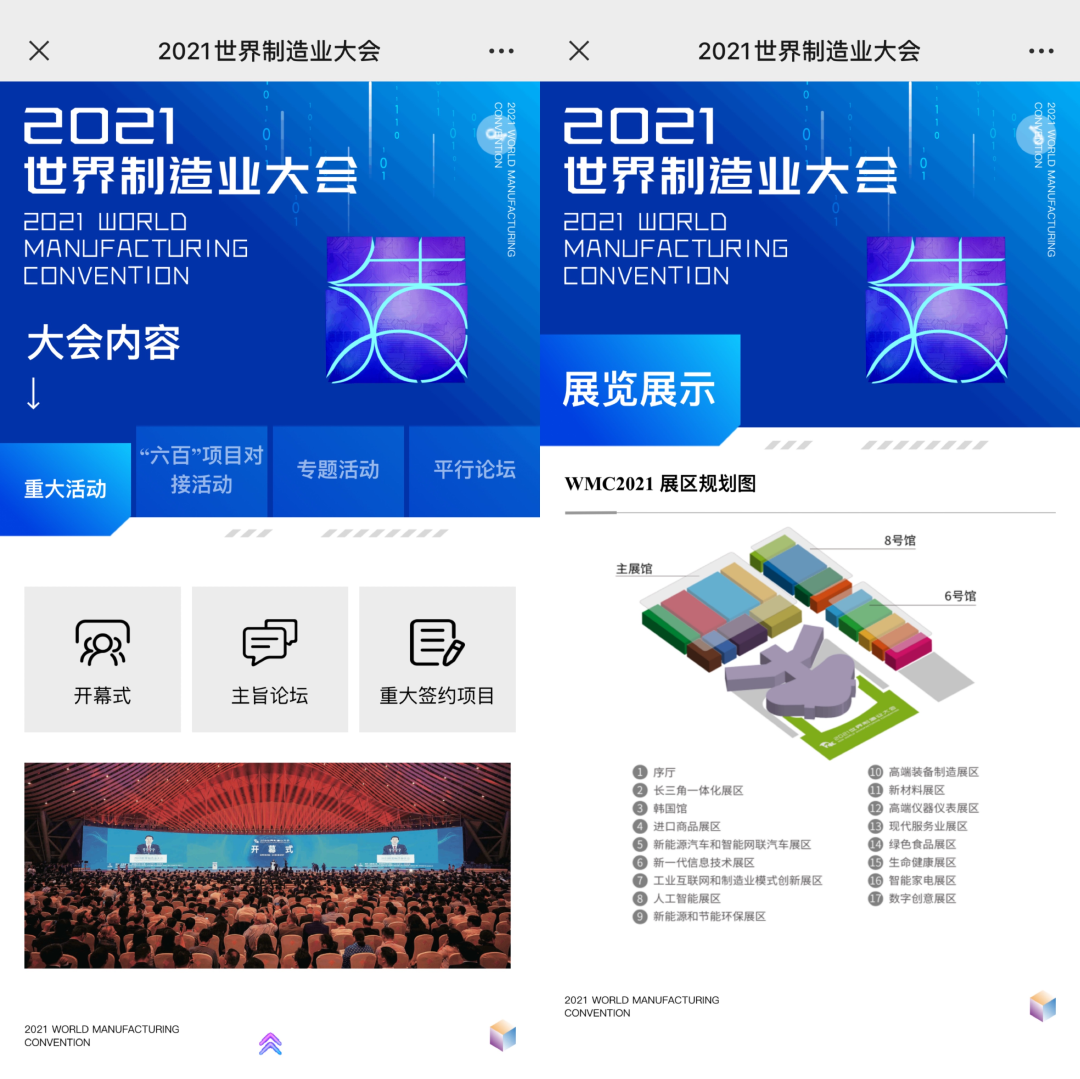The width and height of the screenshot is (1080, 1079).
Task: Switch to the "六百"项目对接活动 tab
Action: coord(201,470)
